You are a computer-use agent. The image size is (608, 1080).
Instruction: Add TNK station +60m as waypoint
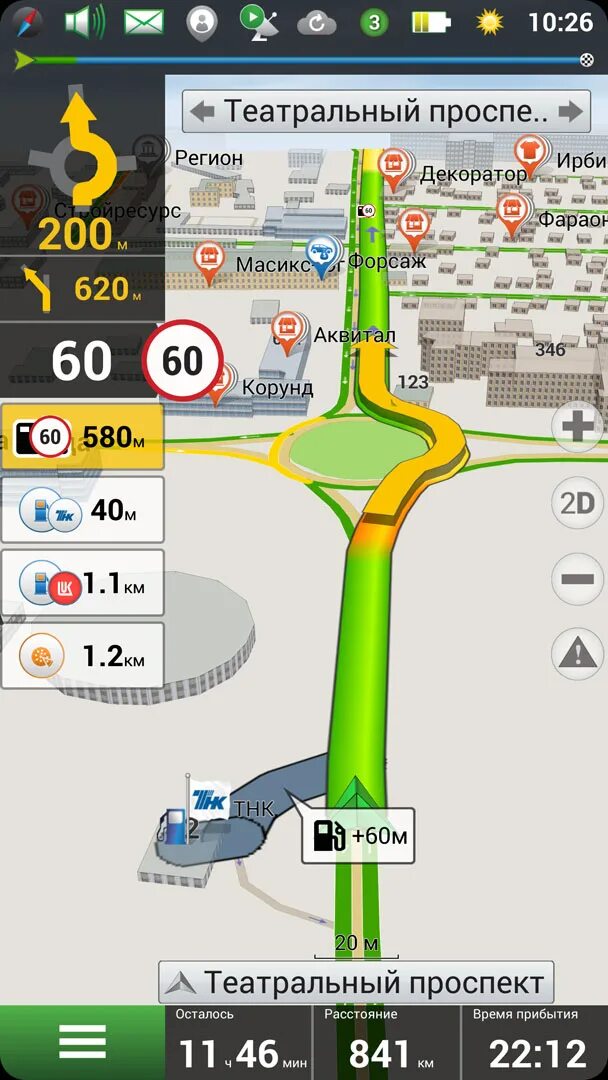click(357, 836)
